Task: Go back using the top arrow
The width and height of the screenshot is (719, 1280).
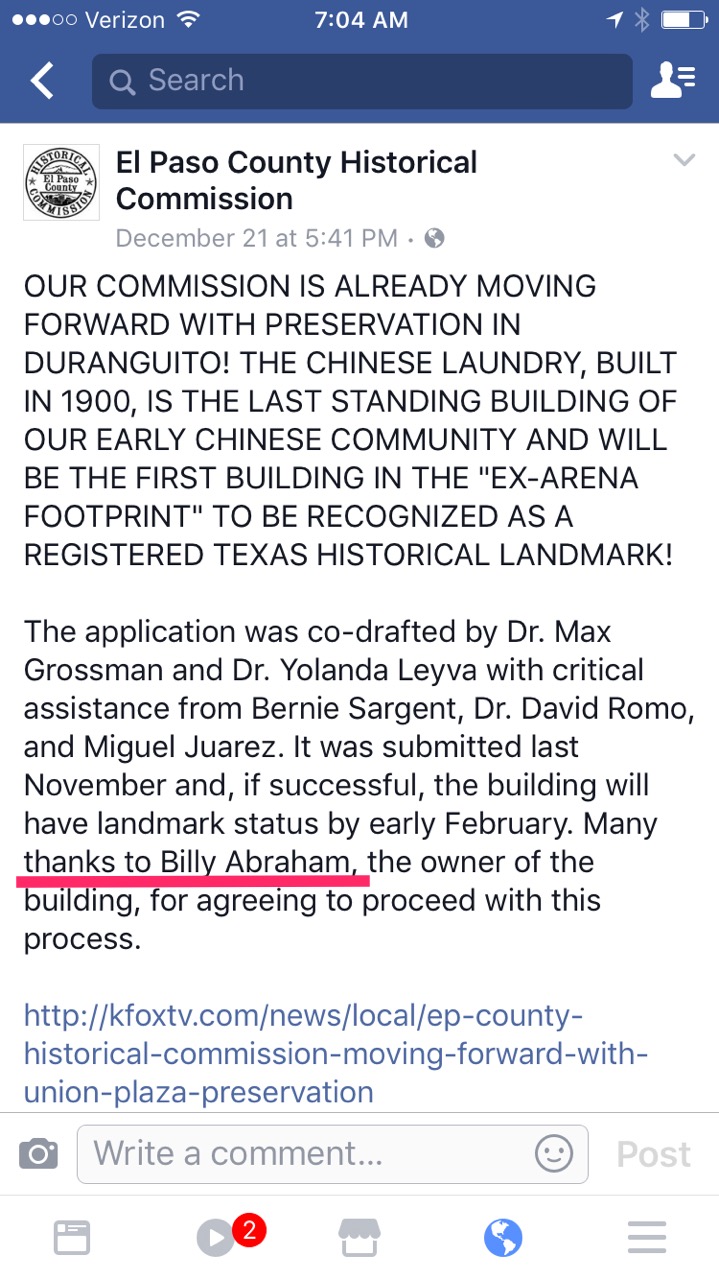Action: click(42, 81)
